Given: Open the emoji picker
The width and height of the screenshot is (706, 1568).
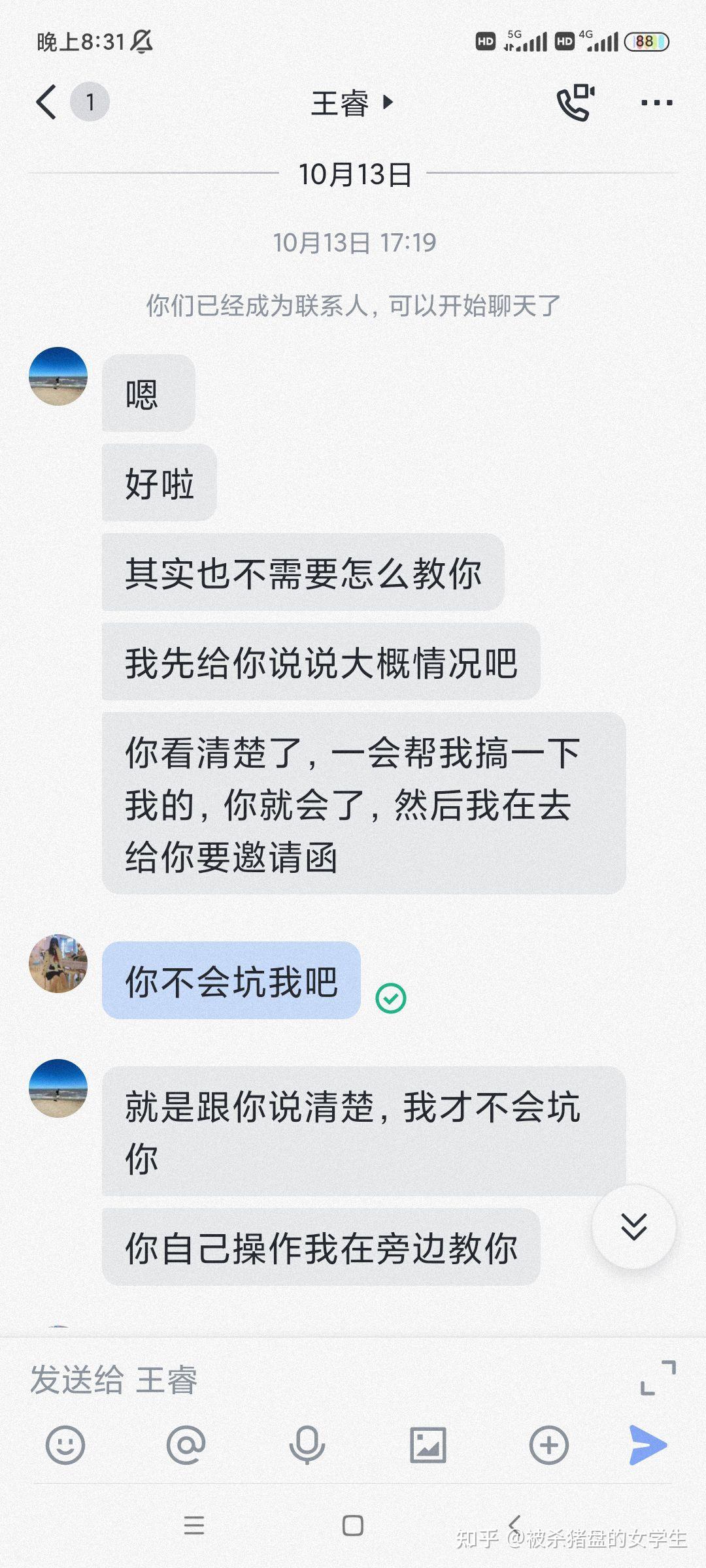Looking at the screenshot, I should (x=65, y=1445).
